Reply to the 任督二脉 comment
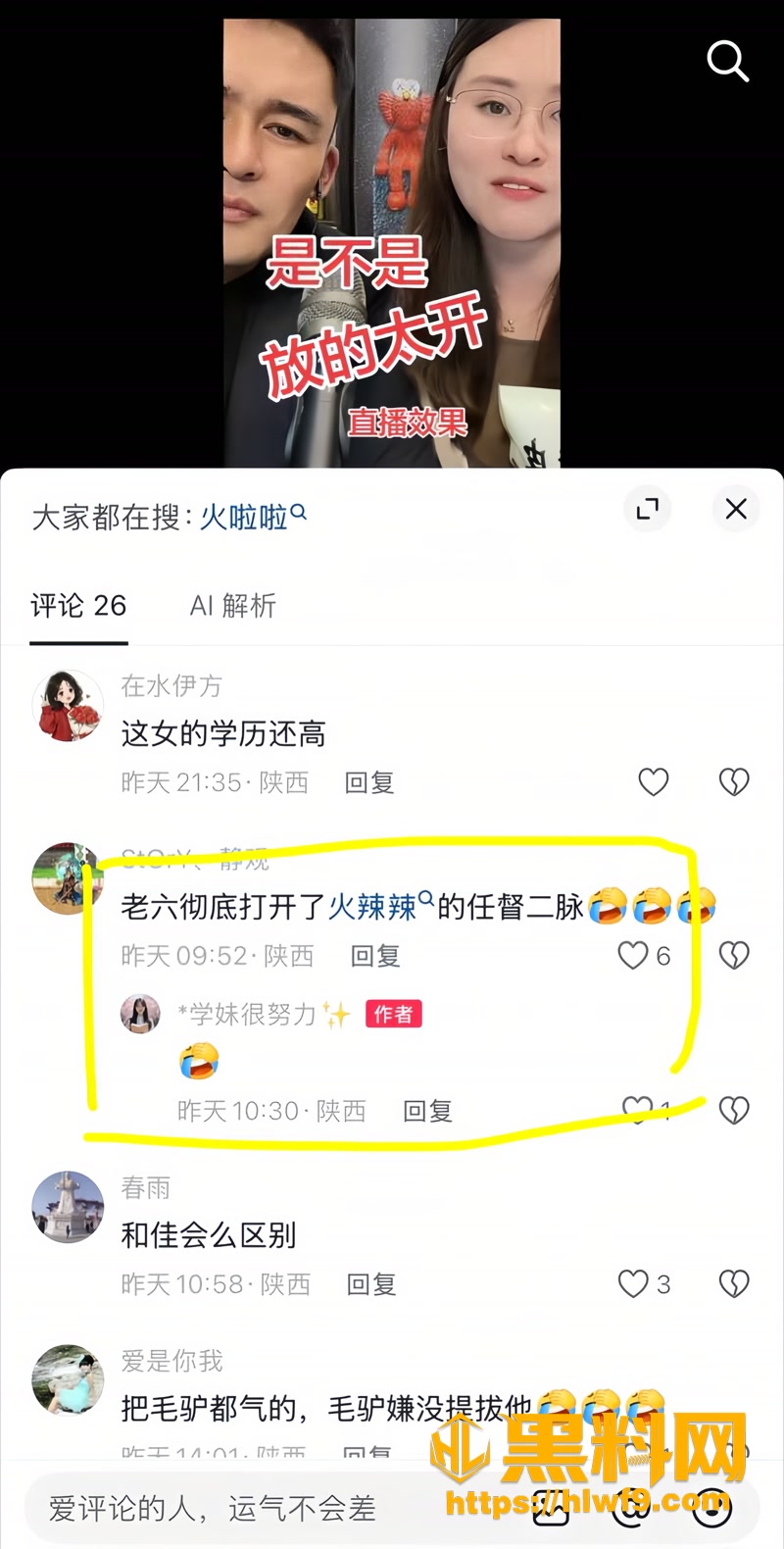 pos(375,956)
